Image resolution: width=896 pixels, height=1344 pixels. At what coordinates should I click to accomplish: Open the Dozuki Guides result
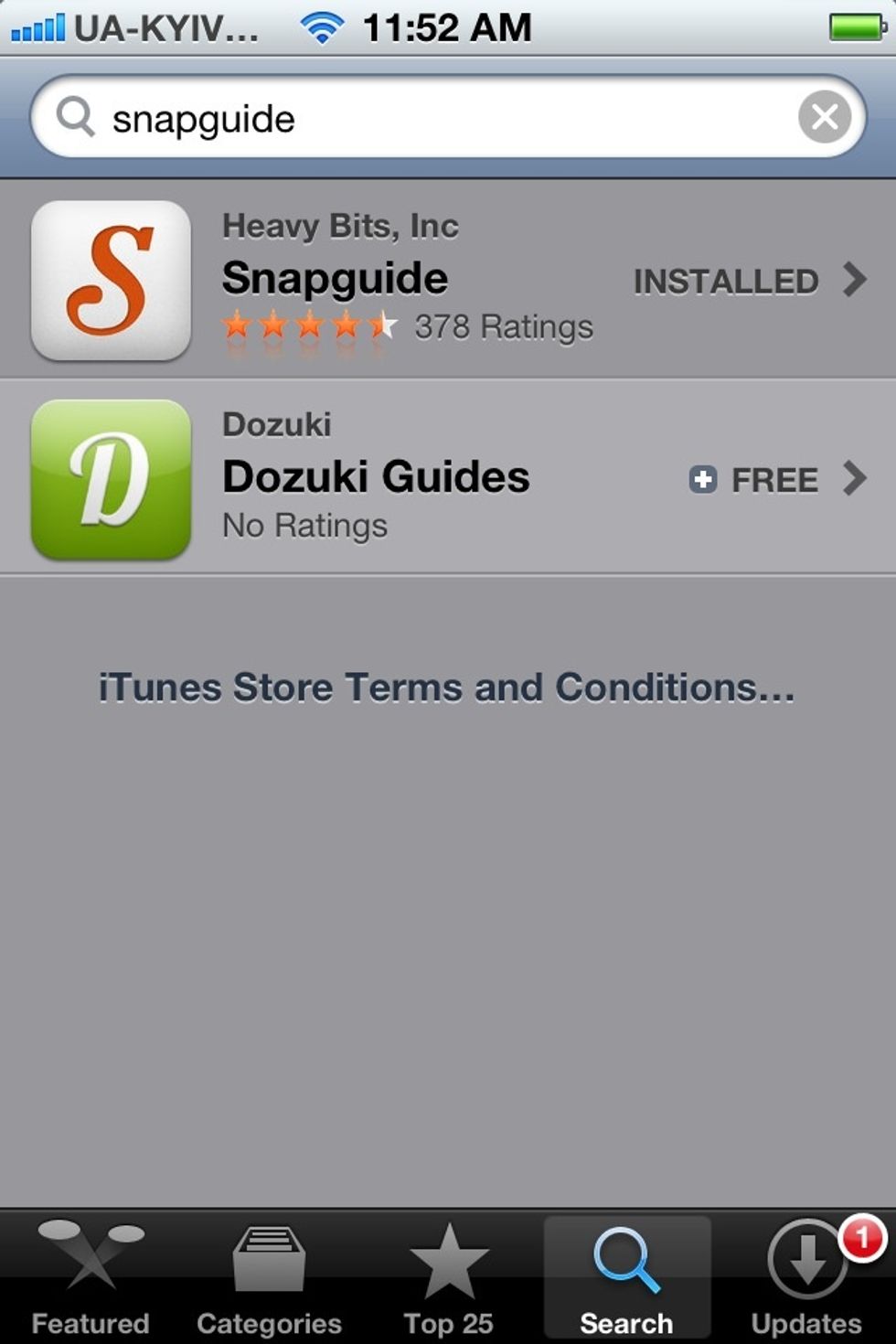(x=411, y=477)
